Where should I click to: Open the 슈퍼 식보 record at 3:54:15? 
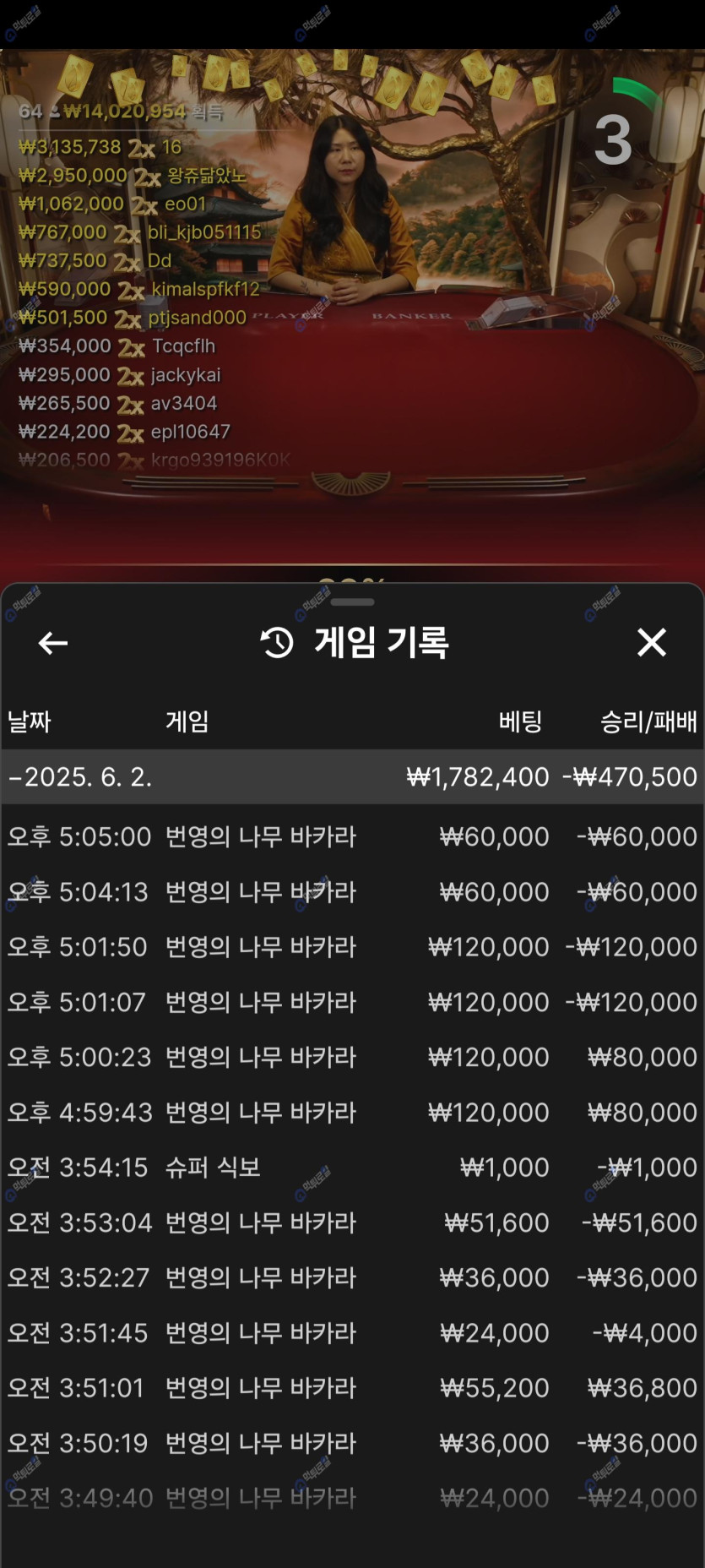[352, 1167]
